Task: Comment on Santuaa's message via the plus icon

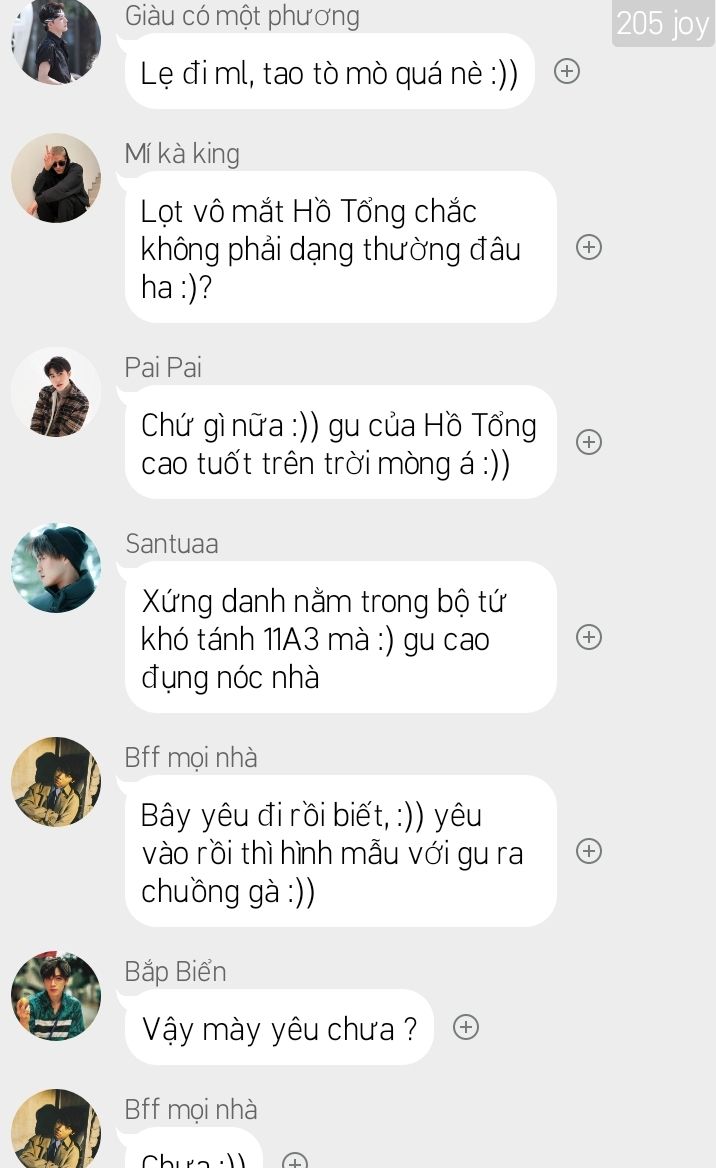Action: click(x=589, y=637)
